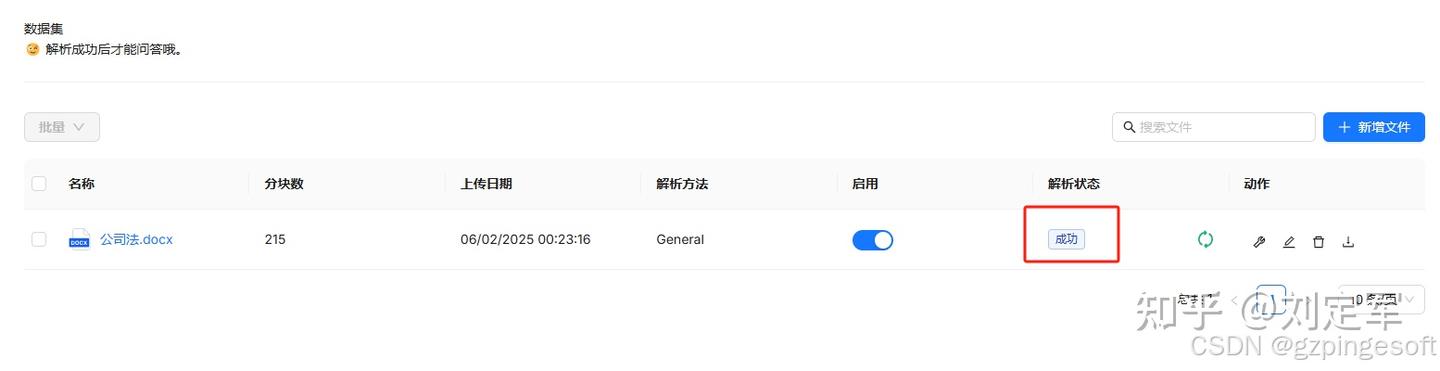
Task: Delete 公司法.docx with the trash icon
Action: pyautogui.click(x=1318, y=241)
